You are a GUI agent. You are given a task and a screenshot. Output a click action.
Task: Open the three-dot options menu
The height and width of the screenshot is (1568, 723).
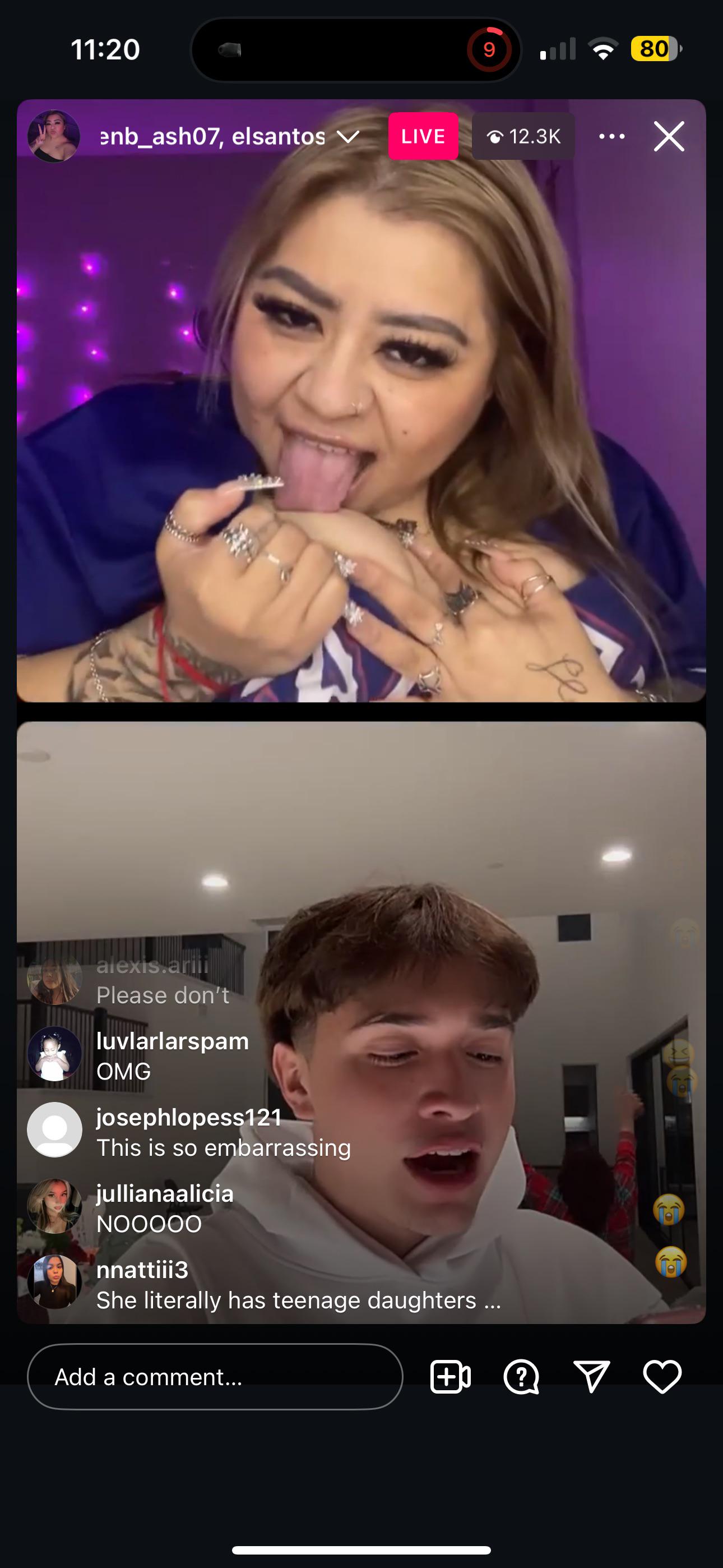pyautogui.click(x=611, y=136)
